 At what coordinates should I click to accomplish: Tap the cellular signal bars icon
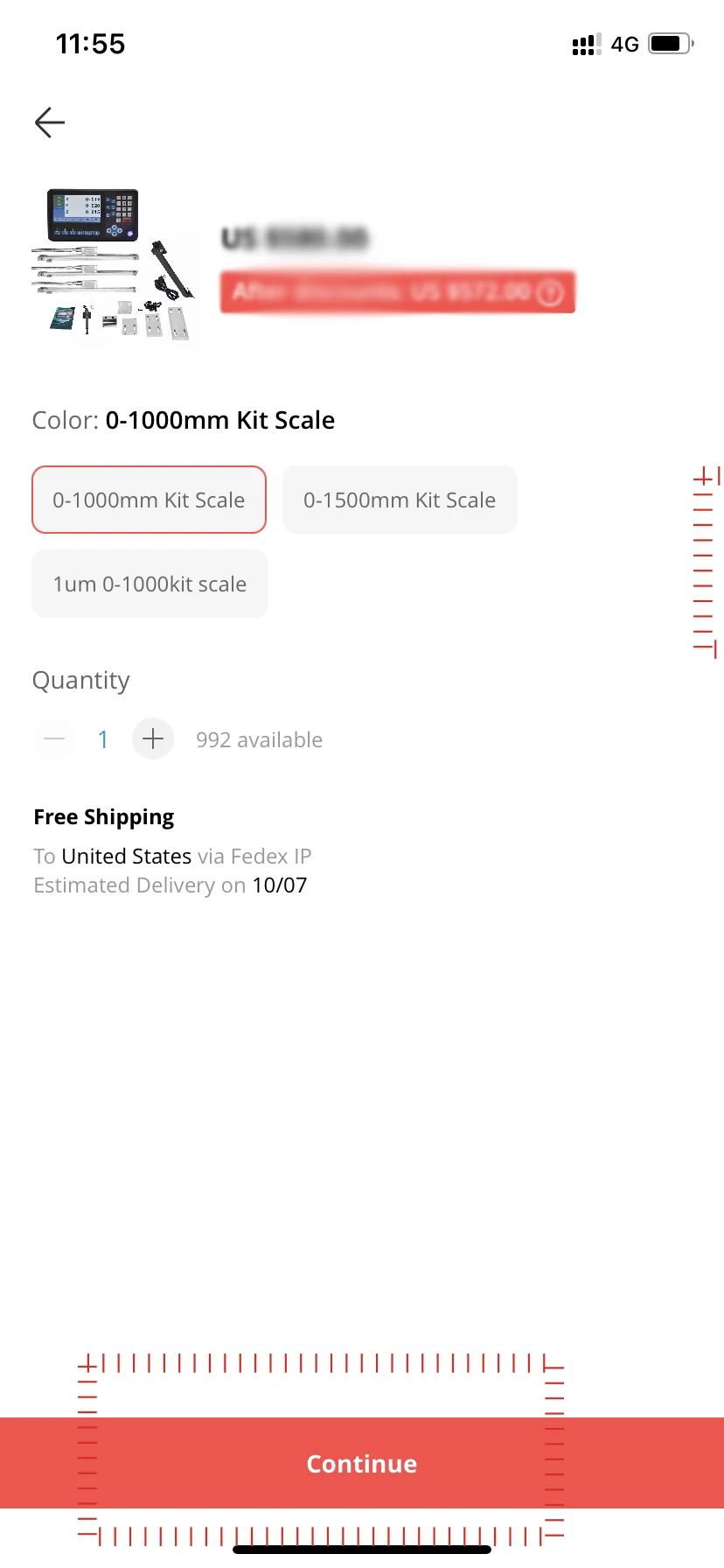pos(584,44)
